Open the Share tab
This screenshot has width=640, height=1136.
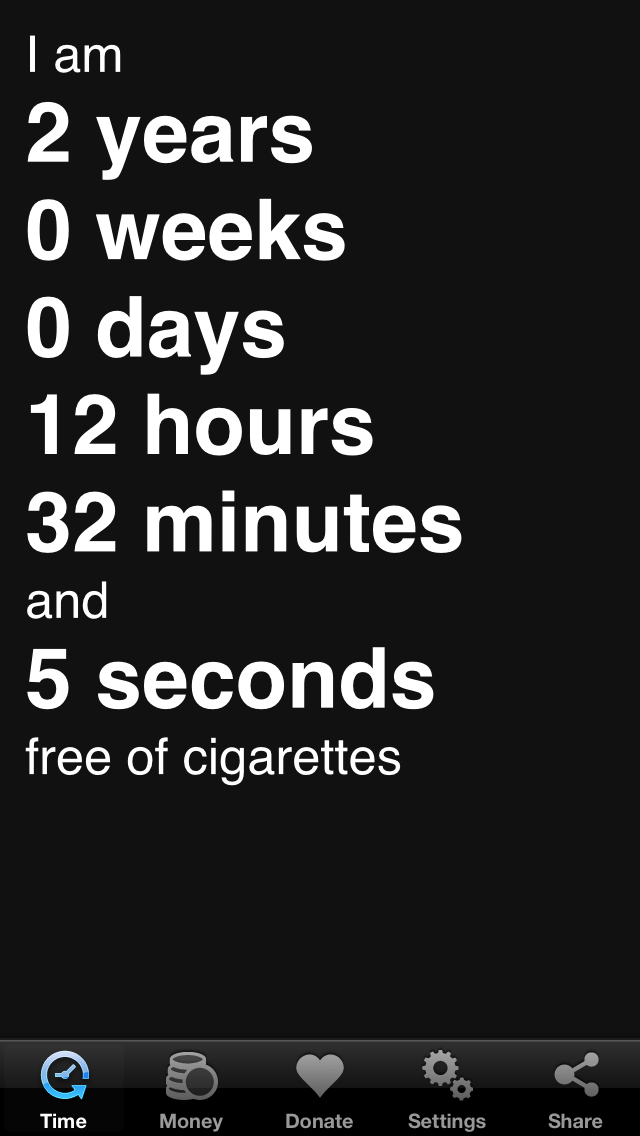click(x=575, y=1088)
